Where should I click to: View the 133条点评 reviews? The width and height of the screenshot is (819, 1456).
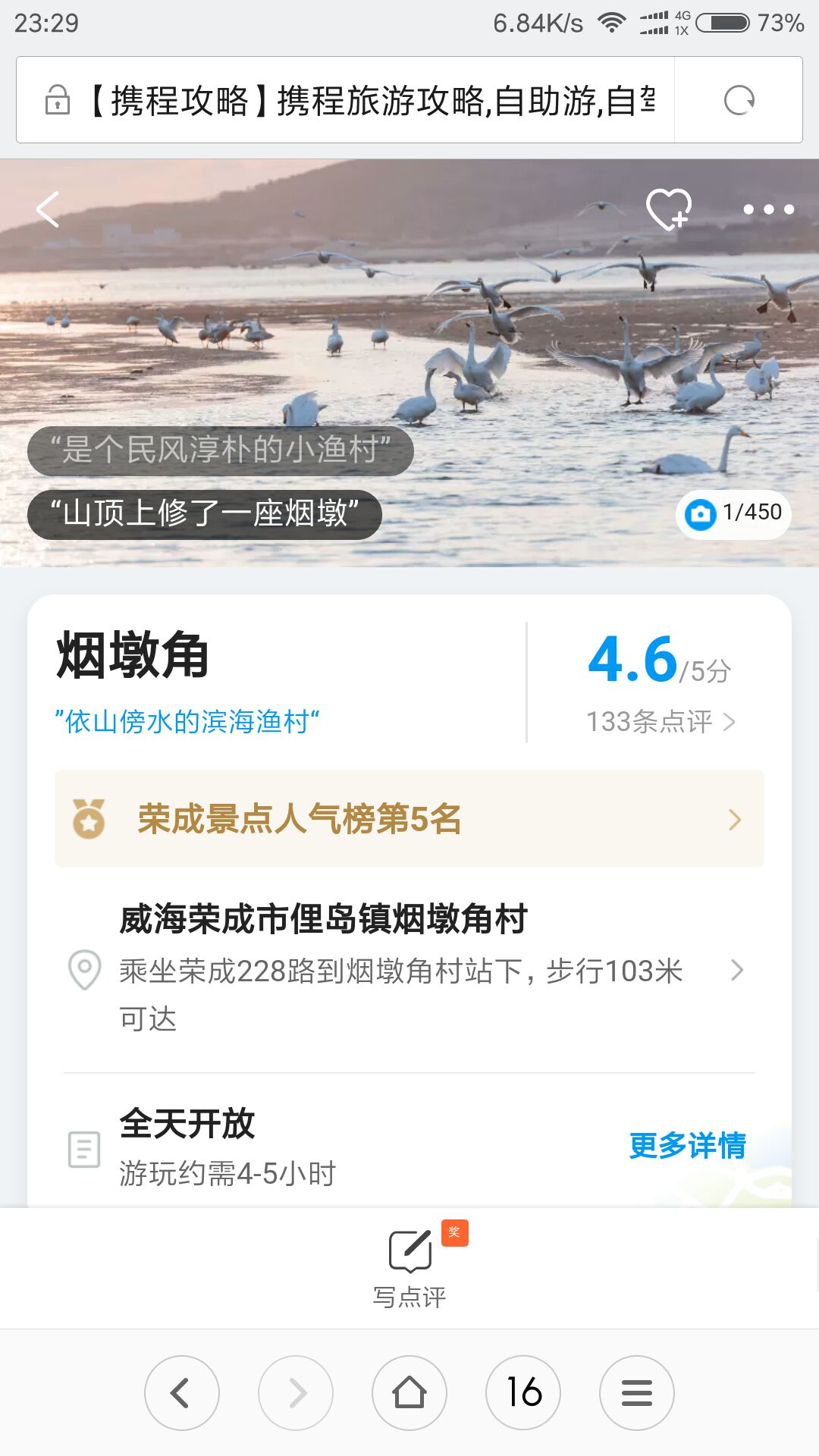click(660, 721)
